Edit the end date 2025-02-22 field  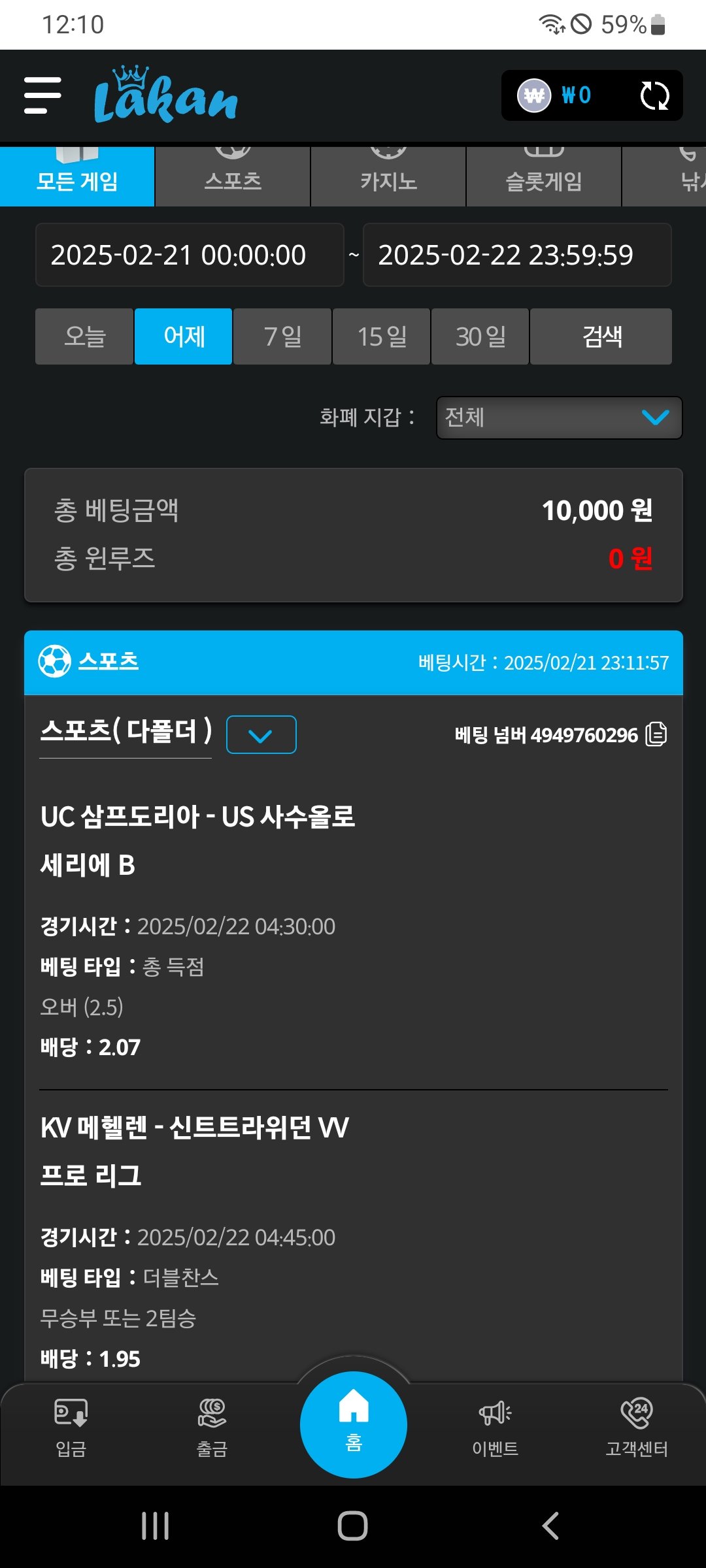click(516, 255)
